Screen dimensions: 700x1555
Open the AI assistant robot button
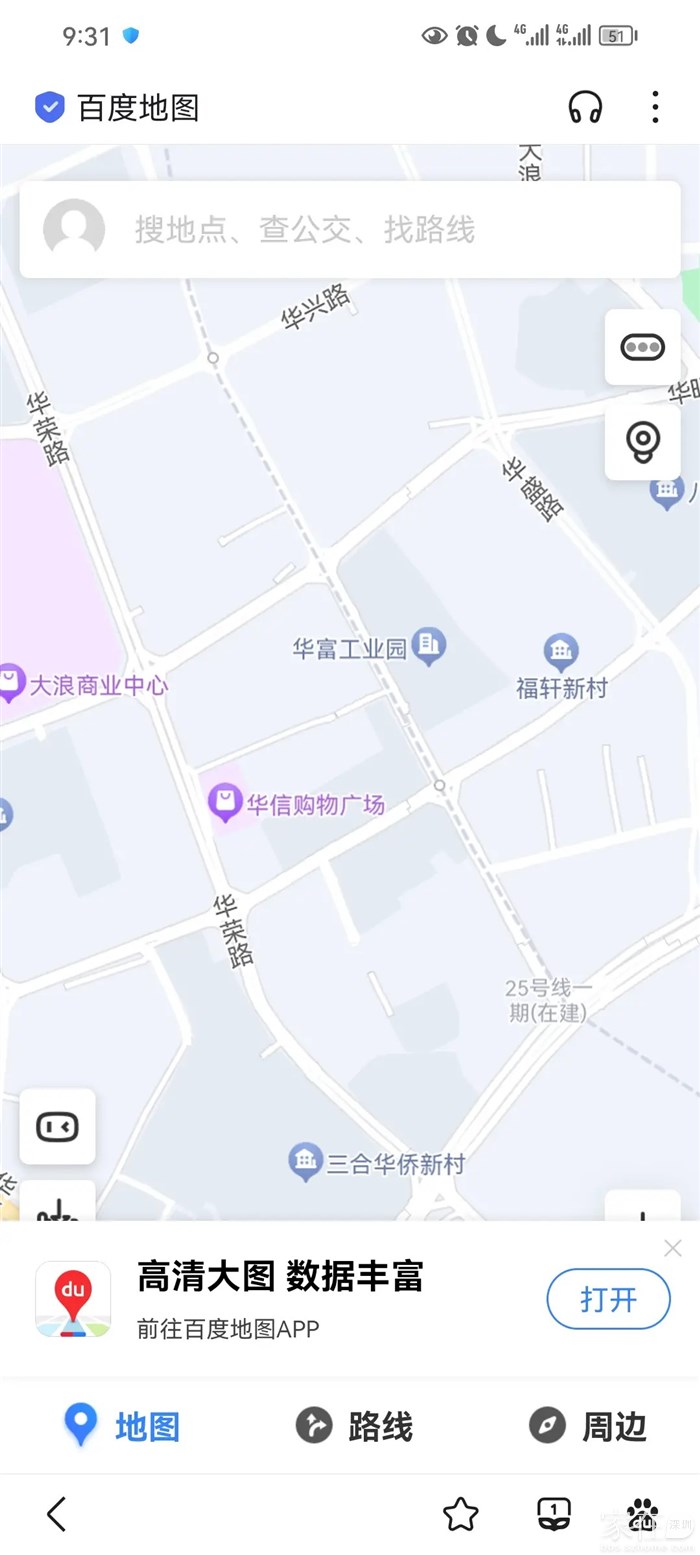[x=57, y=1127]
